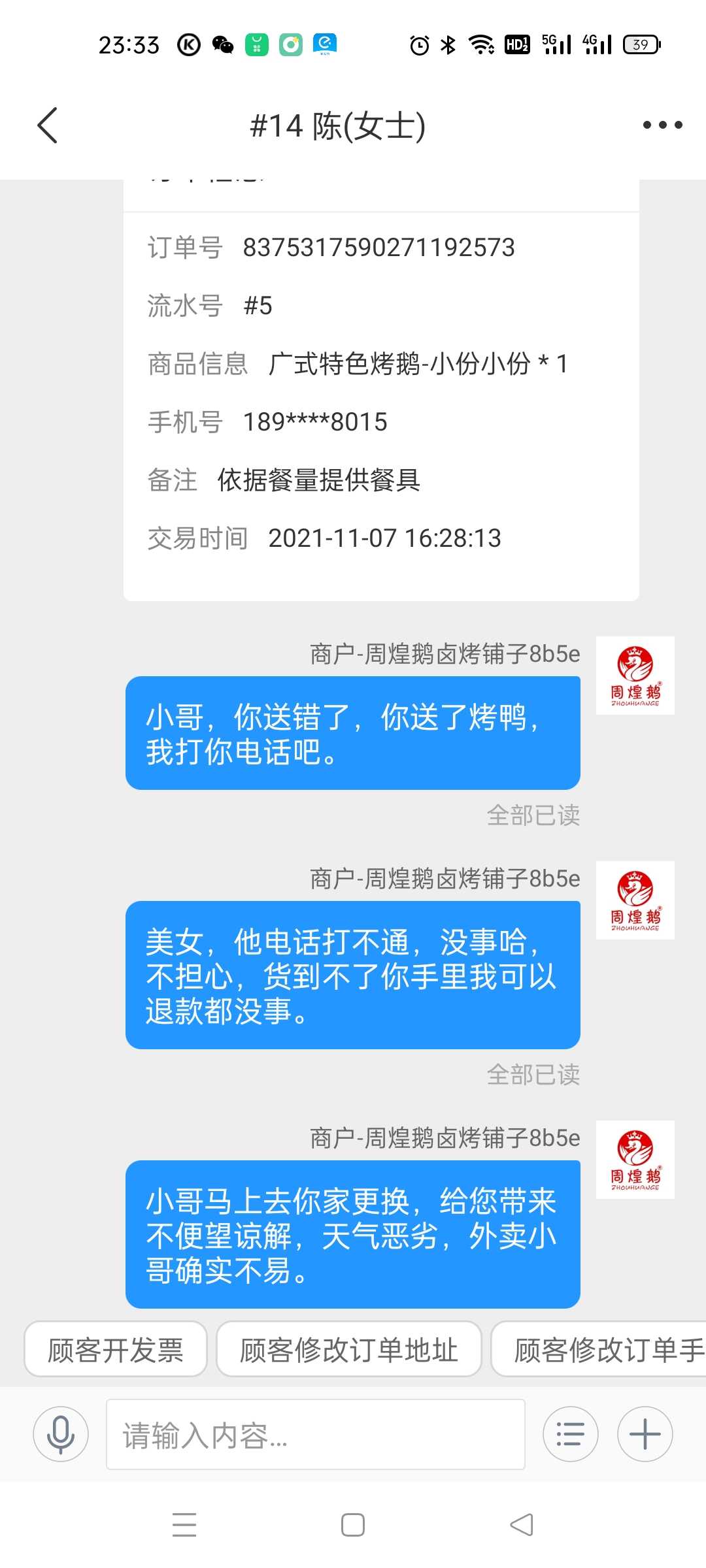The height and width of the screenshot is (1568, 706).
Task: Open the order info card
Action: 381,390
